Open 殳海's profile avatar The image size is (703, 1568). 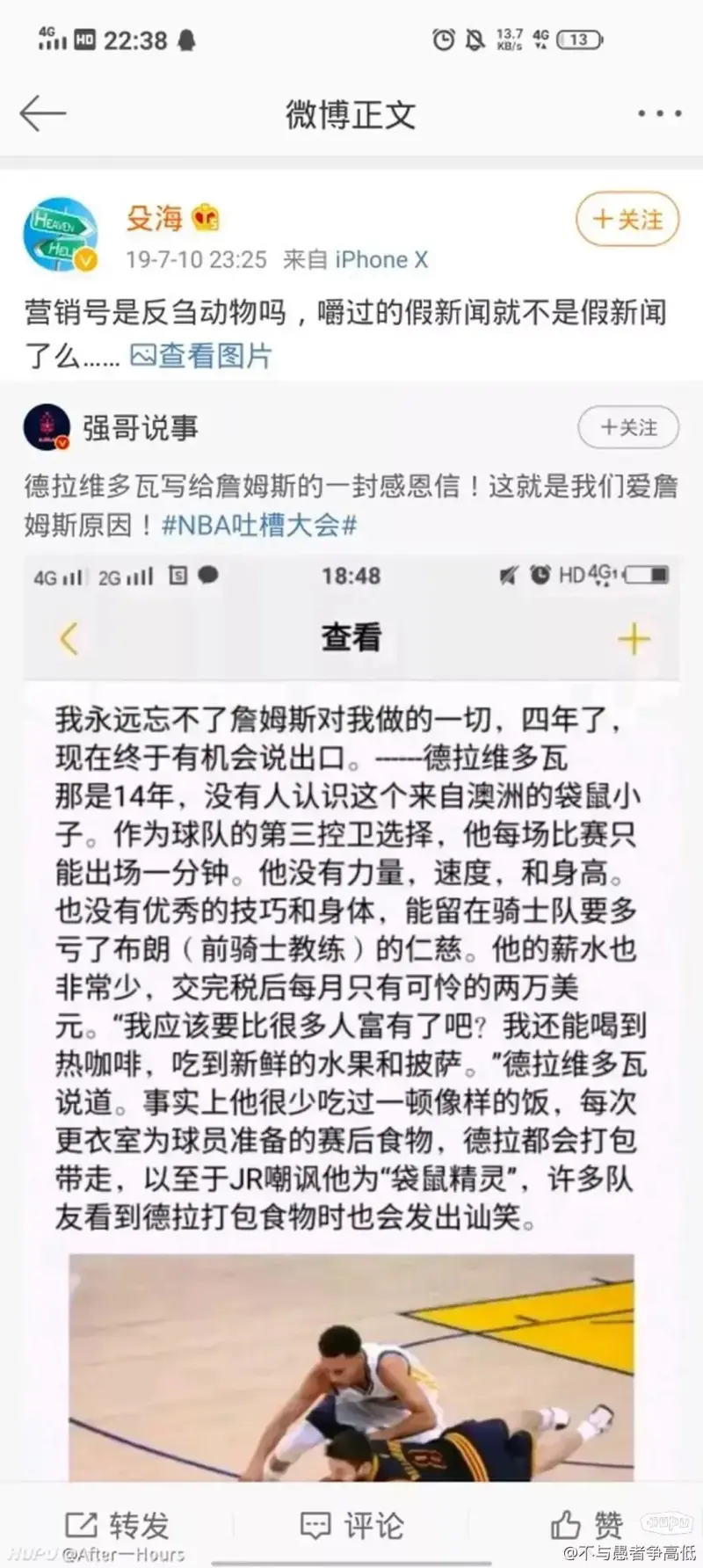point(60,235)
